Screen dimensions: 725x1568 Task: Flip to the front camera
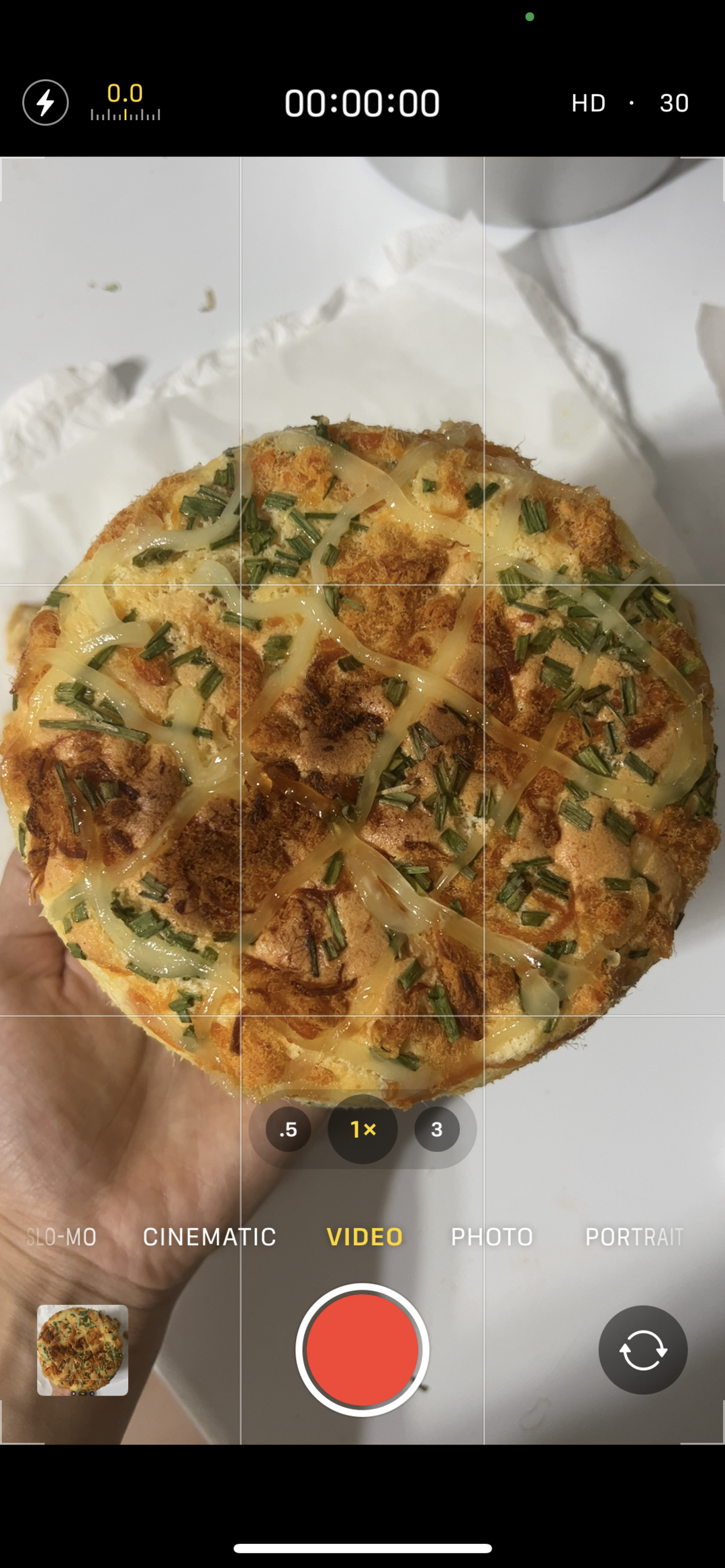642,1349
